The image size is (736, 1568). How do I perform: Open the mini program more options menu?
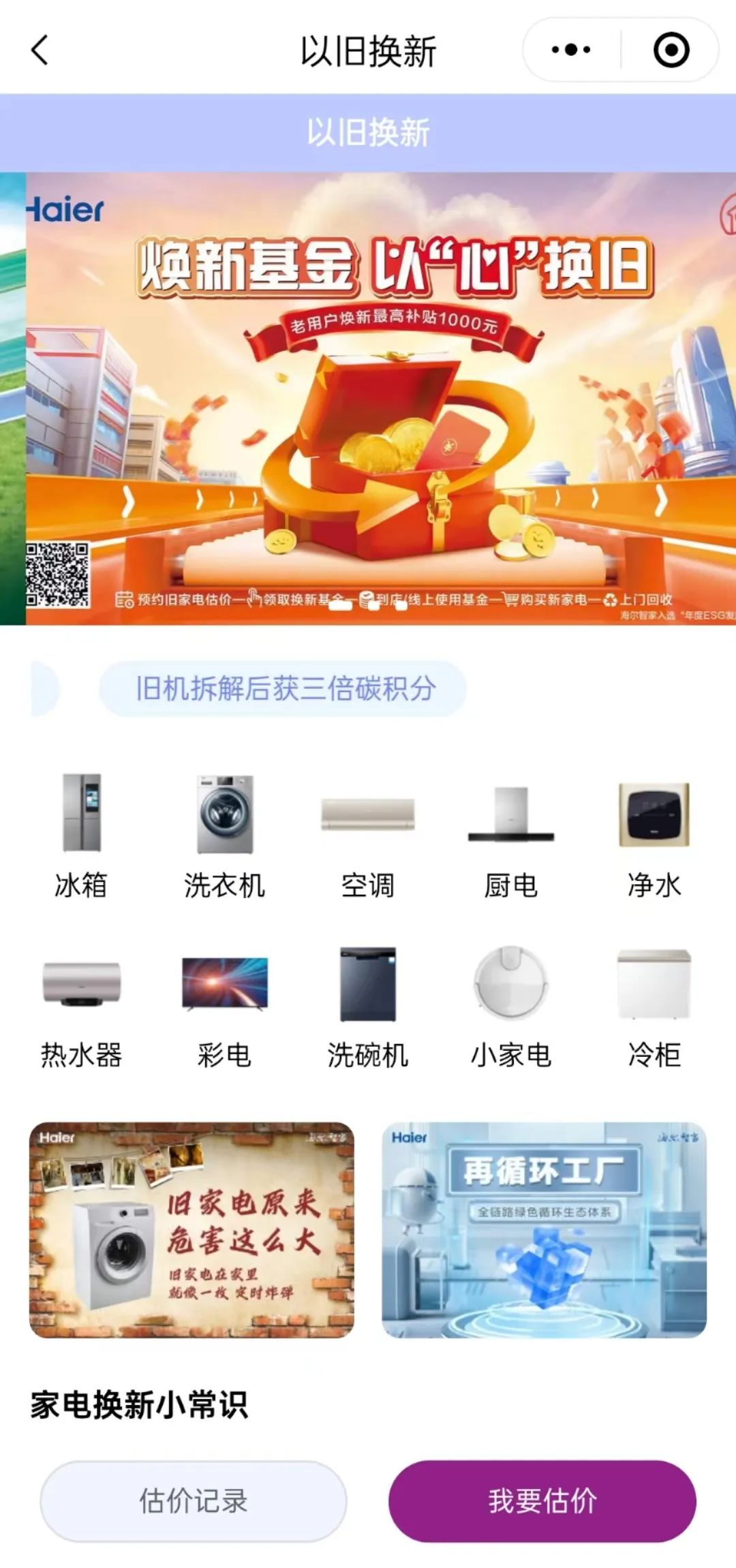(571, 50)
